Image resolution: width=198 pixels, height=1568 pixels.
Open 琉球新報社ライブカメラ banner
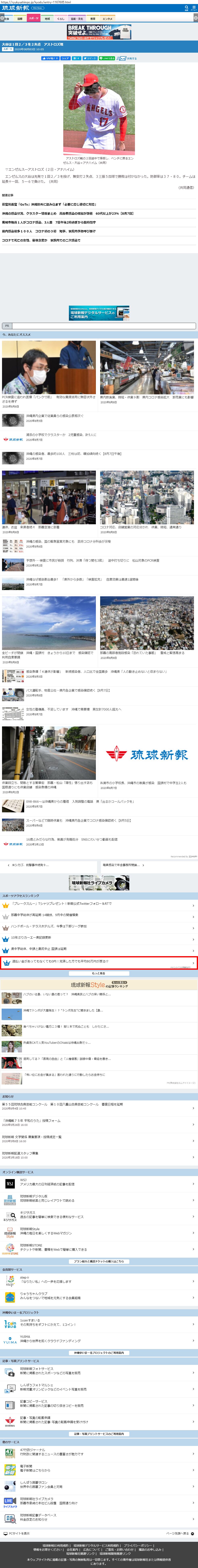[x=99, y=882]
